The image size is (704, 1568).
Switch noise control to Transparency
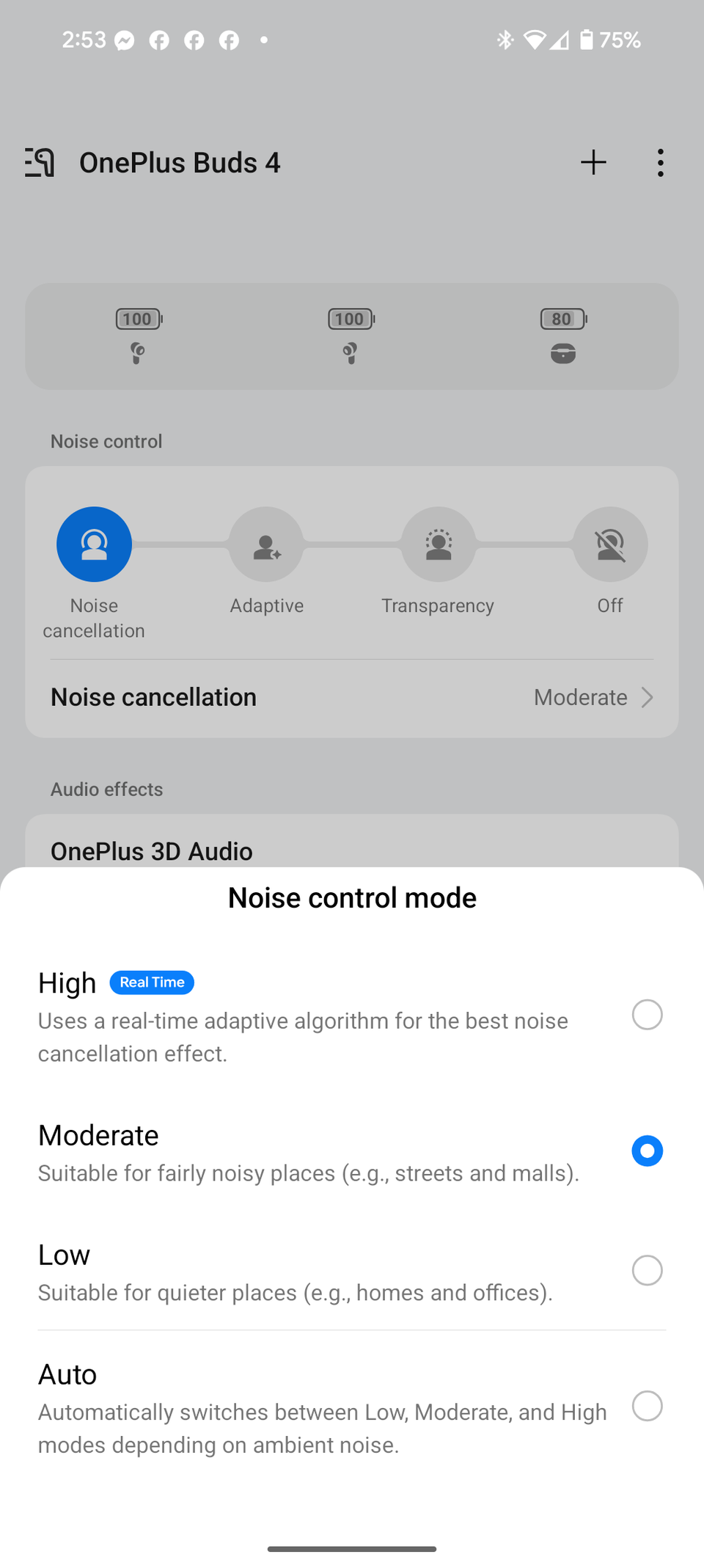[438, 544]
